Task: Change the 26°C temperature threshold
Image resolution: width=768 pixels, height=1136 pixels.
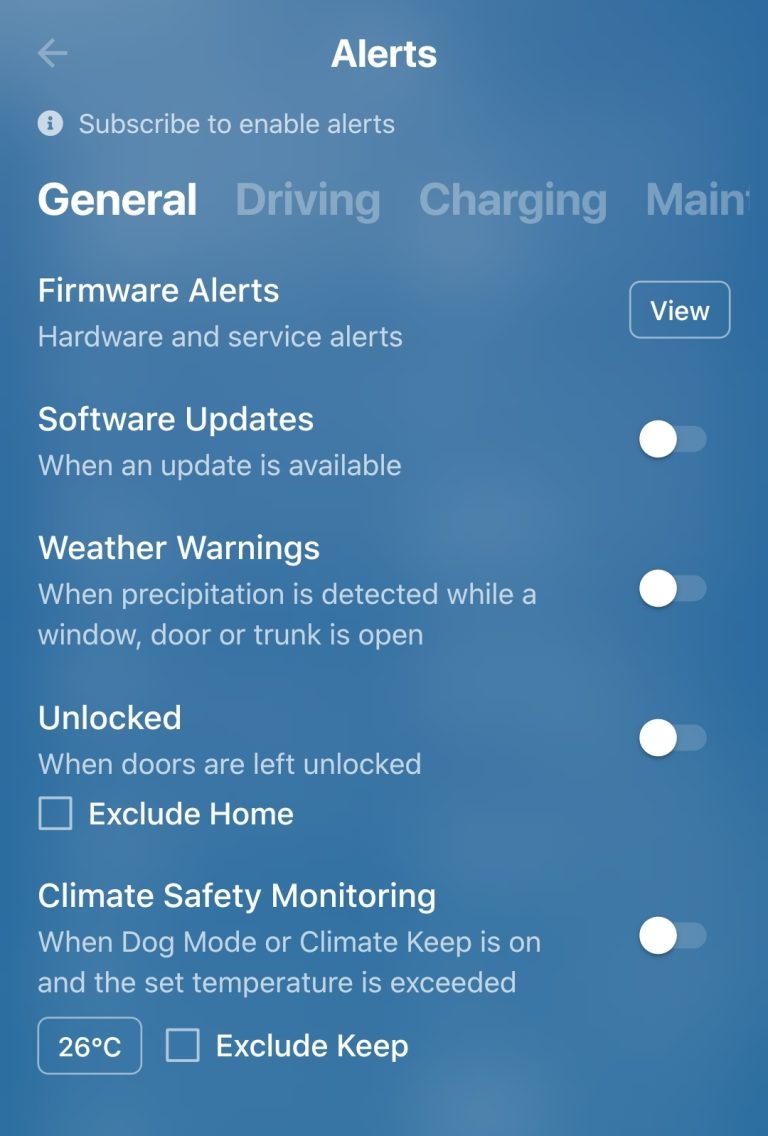Action: pos(90,1047)
